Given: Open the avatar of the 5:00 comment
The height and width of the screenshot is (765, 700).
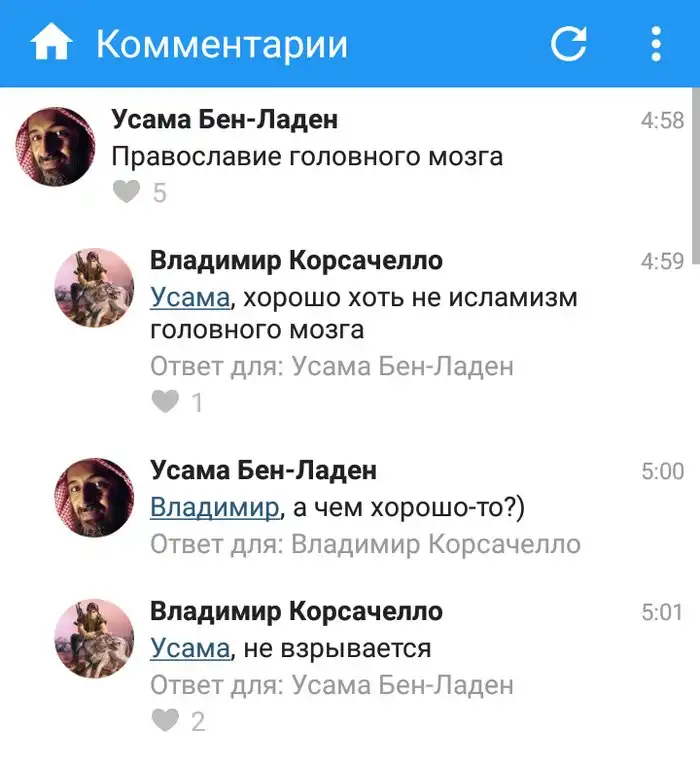Looking at the screenshot, I should (x=94, y=498).
